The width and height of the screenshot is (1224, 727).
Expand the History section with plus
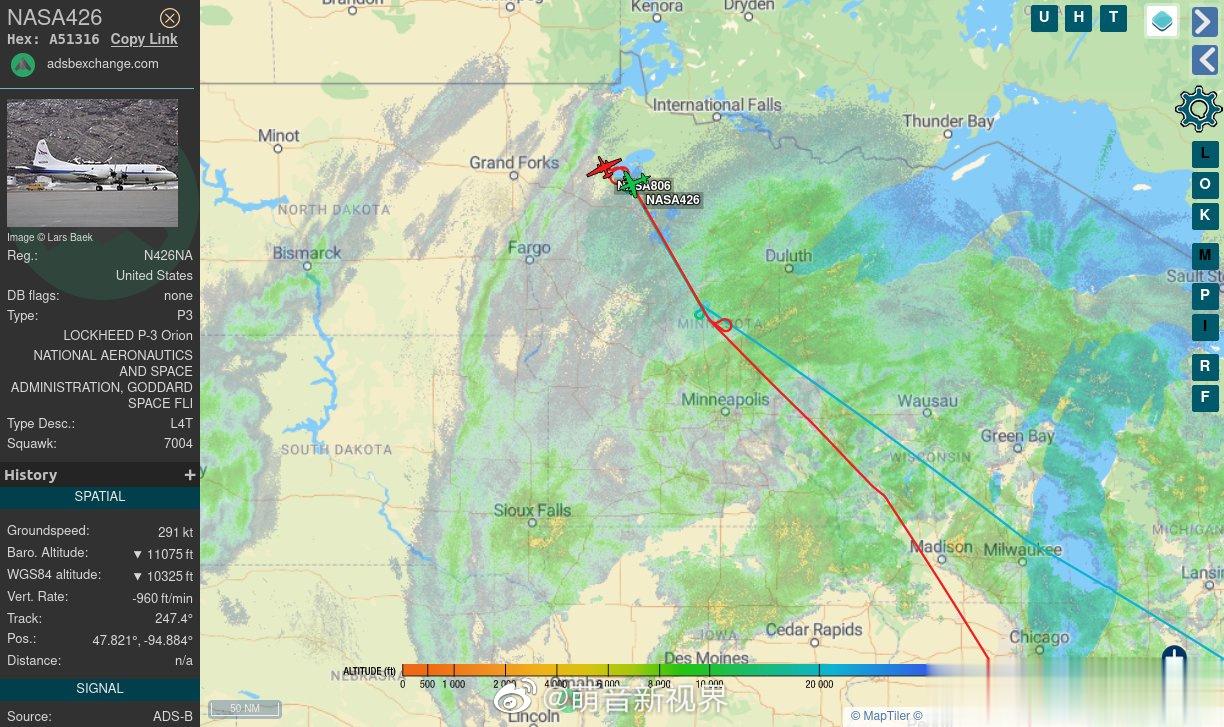click(x=189, y=475)
